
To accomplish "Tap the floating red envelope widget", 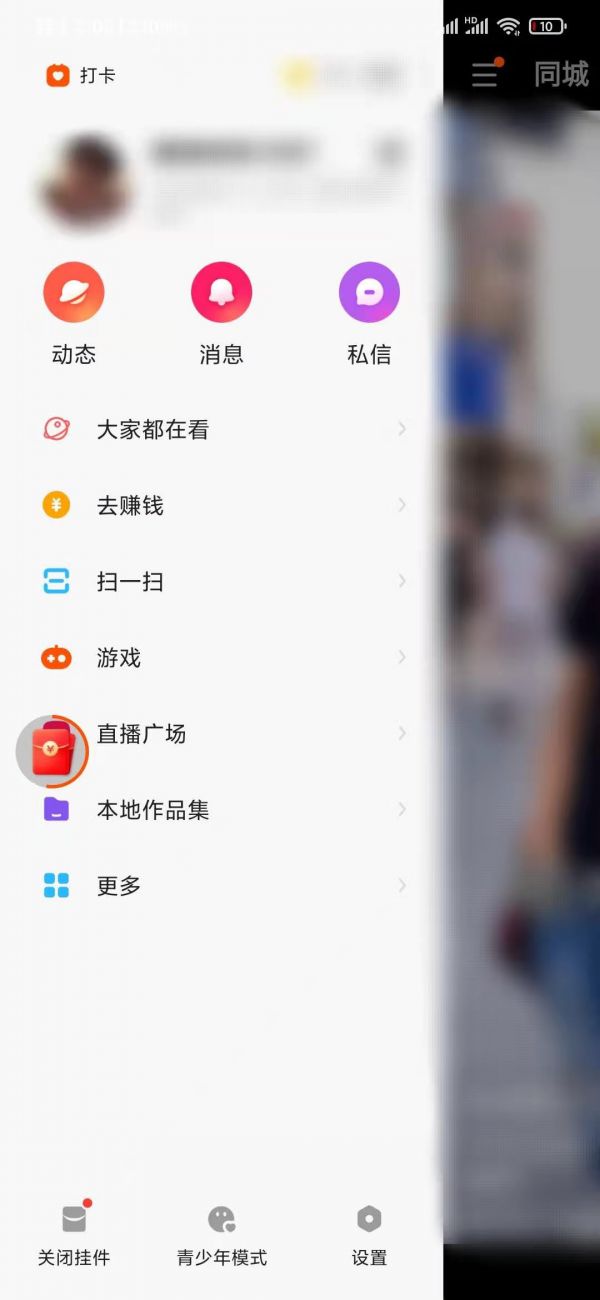I will point(52,752).
